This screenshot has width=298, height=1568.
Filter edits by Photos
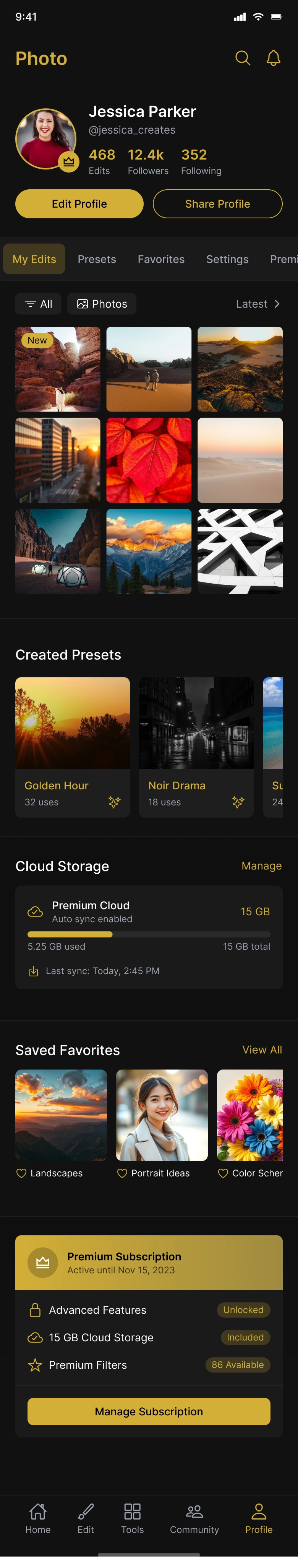click(102, 304)
